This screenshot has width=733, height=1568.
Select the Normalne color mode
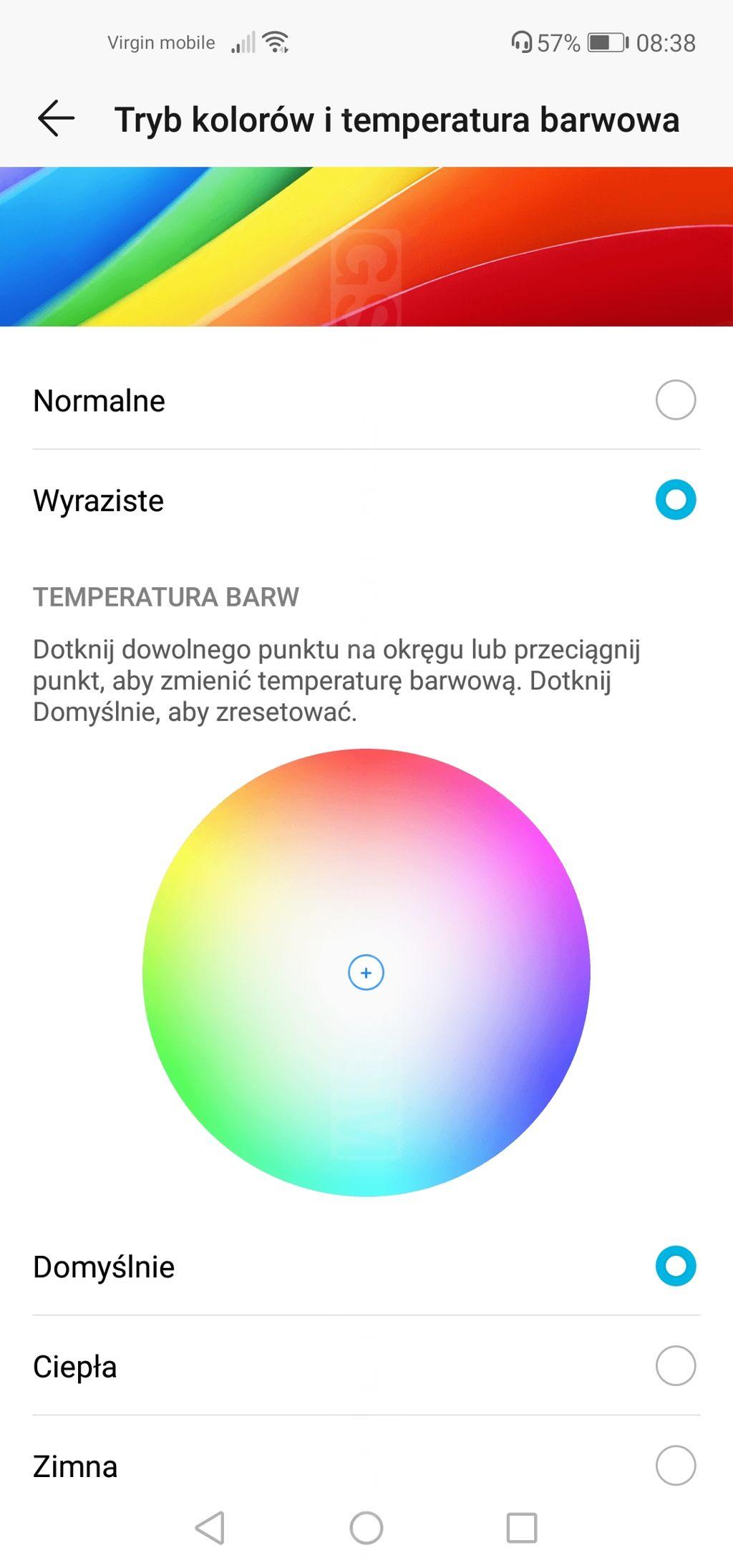point(366,400)
